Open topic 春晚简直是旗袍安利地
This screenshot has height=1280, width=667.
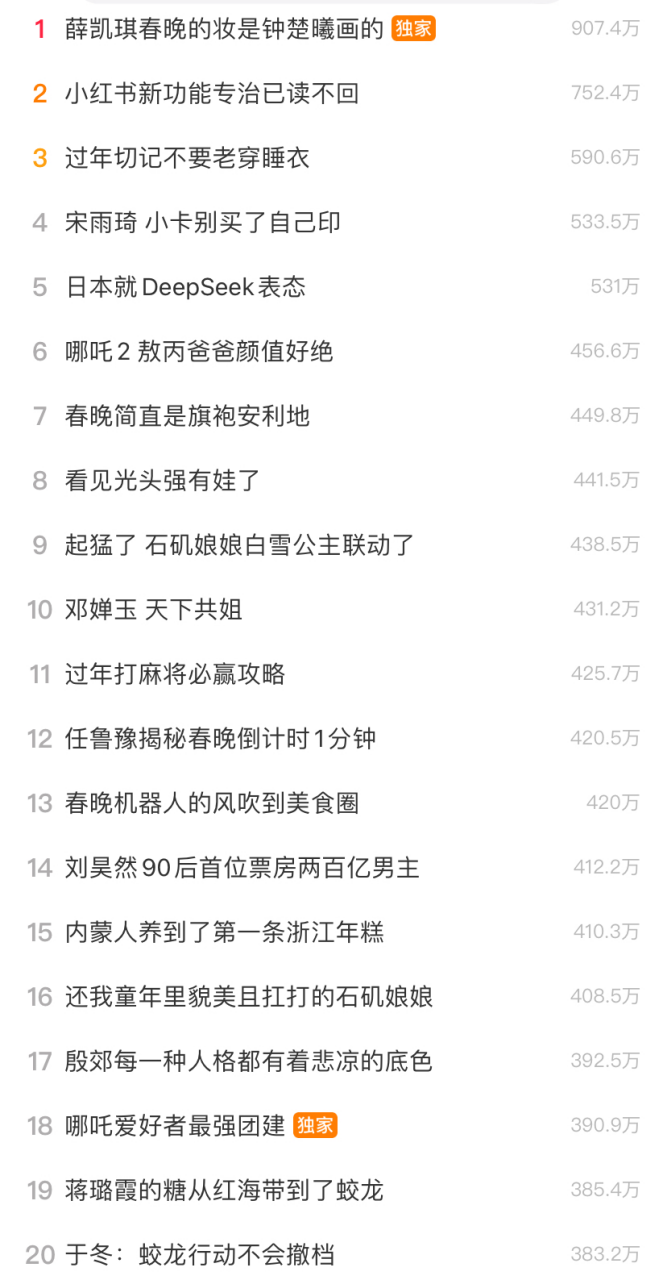pyautogui.click(x=187, y=416)
